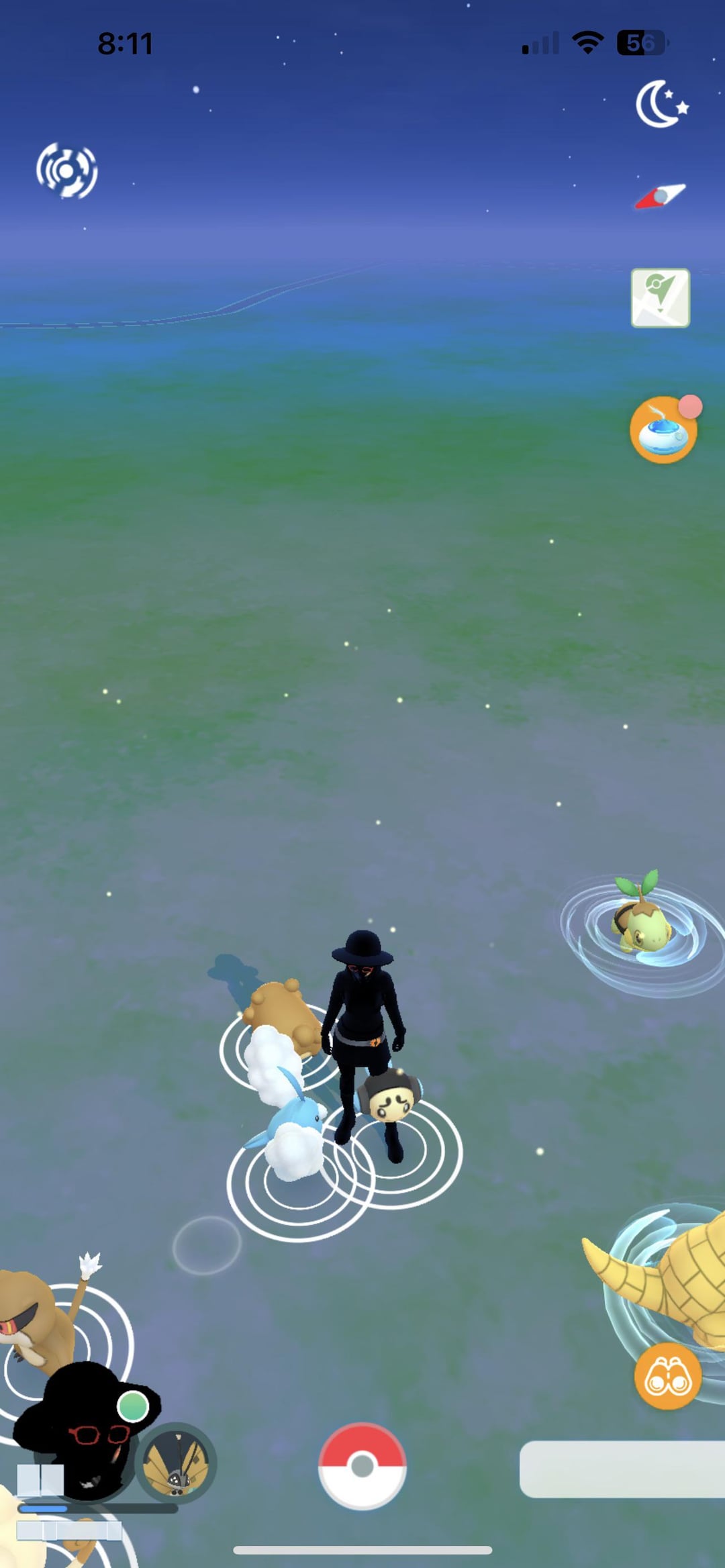Open the Campfire map shortcut

coord(661,298)
